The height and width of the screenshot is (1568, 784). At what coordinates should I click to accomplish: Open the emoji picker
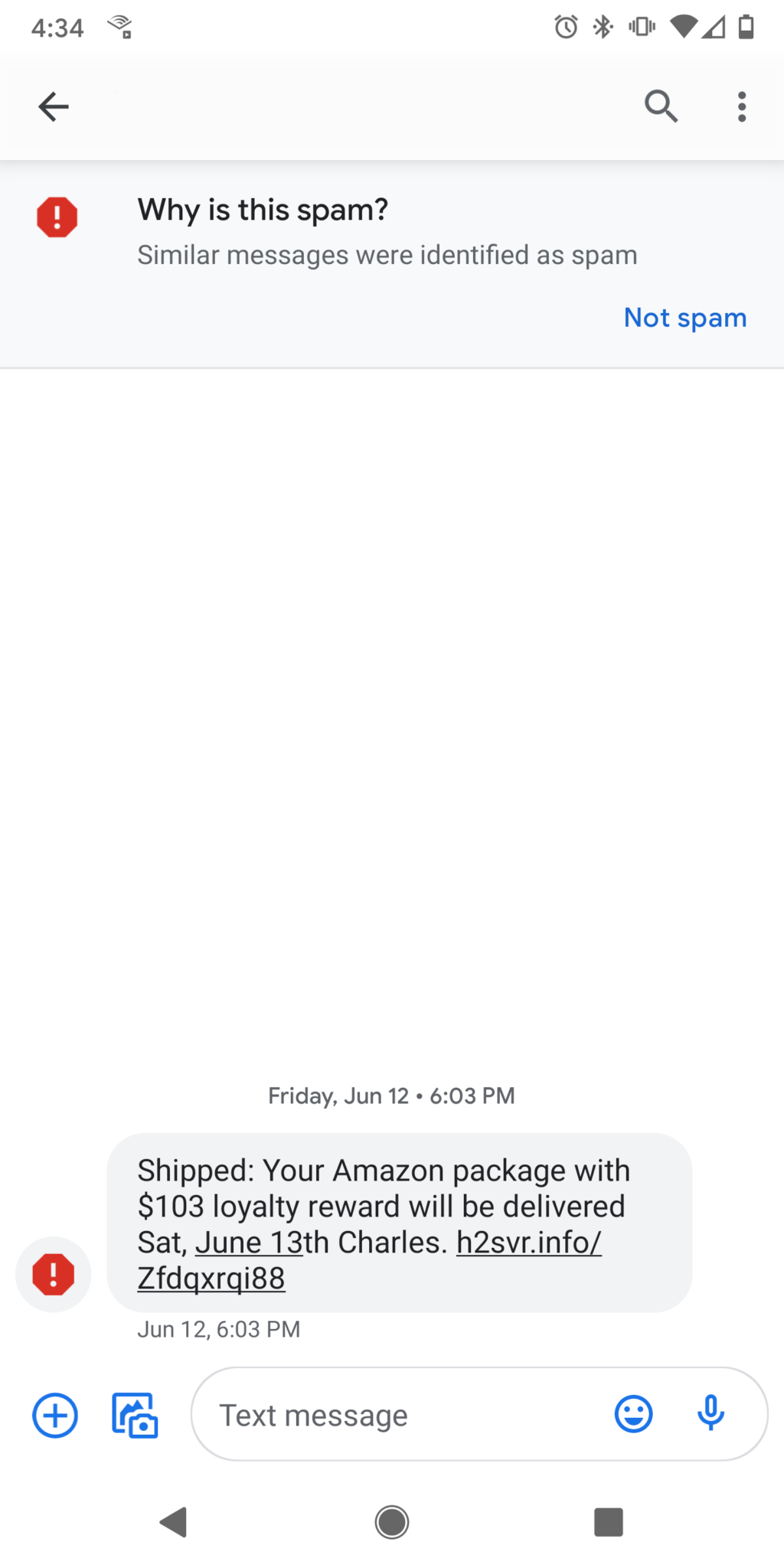click(634, 1414)
